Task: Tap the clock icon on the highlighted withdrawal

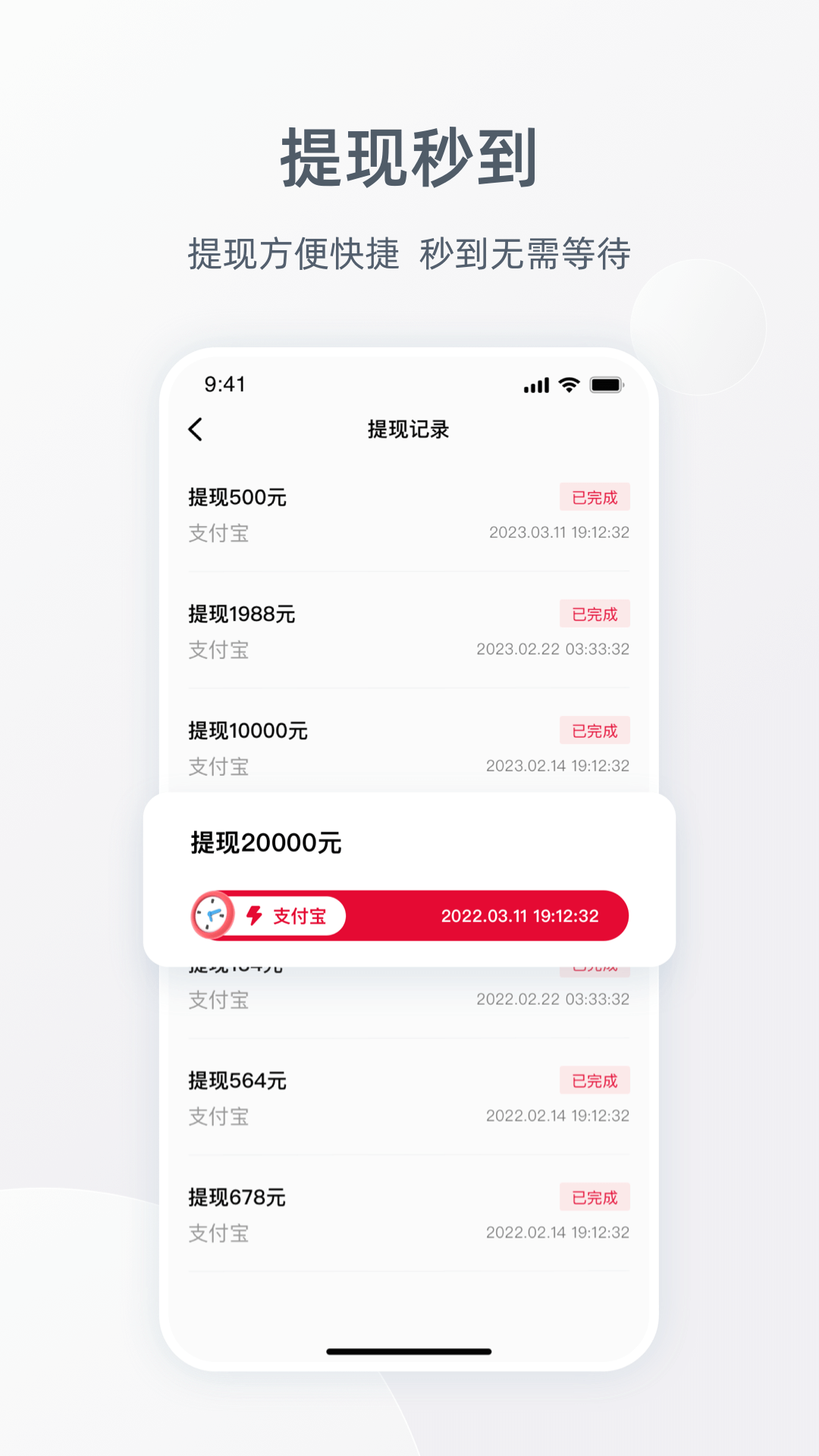Action: click(212, 915)
